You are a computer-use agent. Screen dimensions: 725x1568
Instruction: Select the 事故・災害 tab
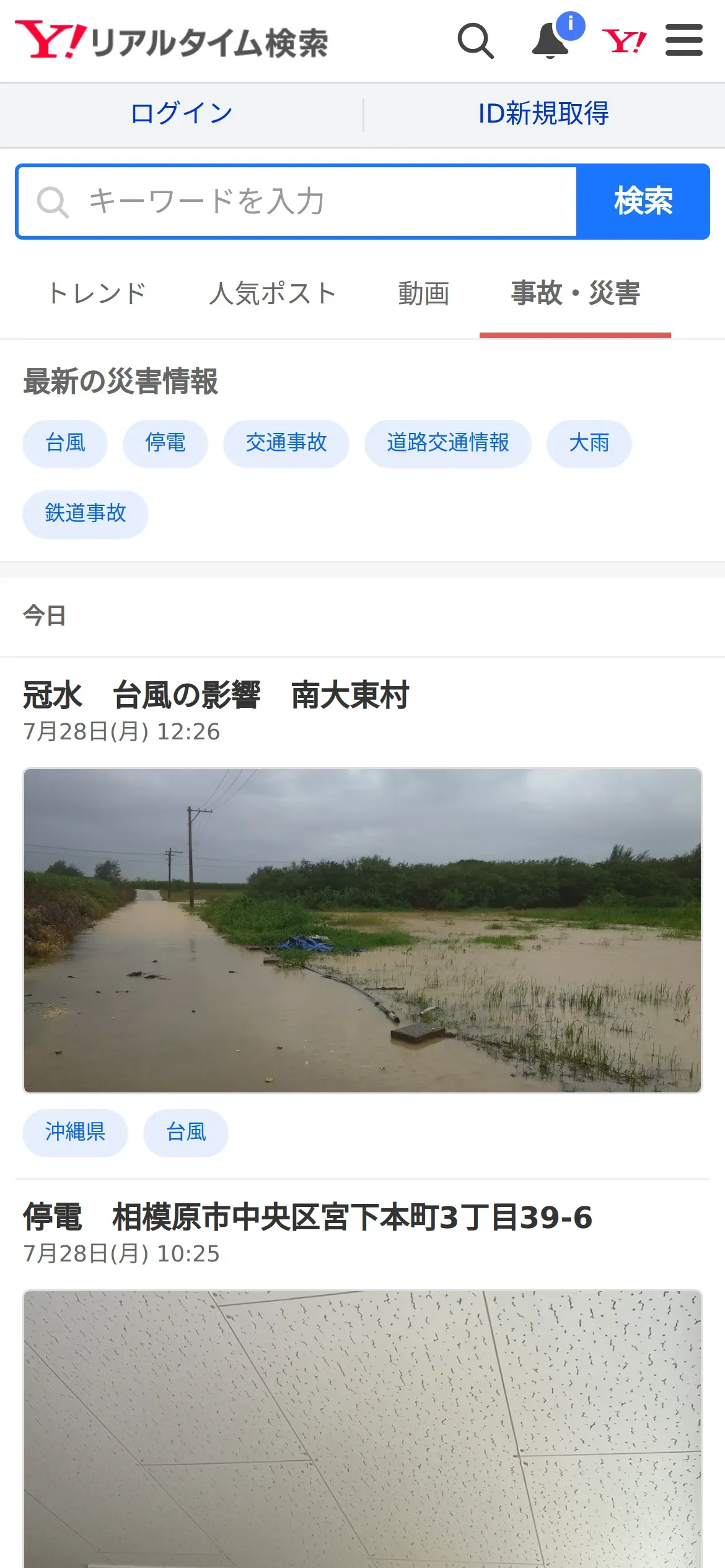click(575, 294)
